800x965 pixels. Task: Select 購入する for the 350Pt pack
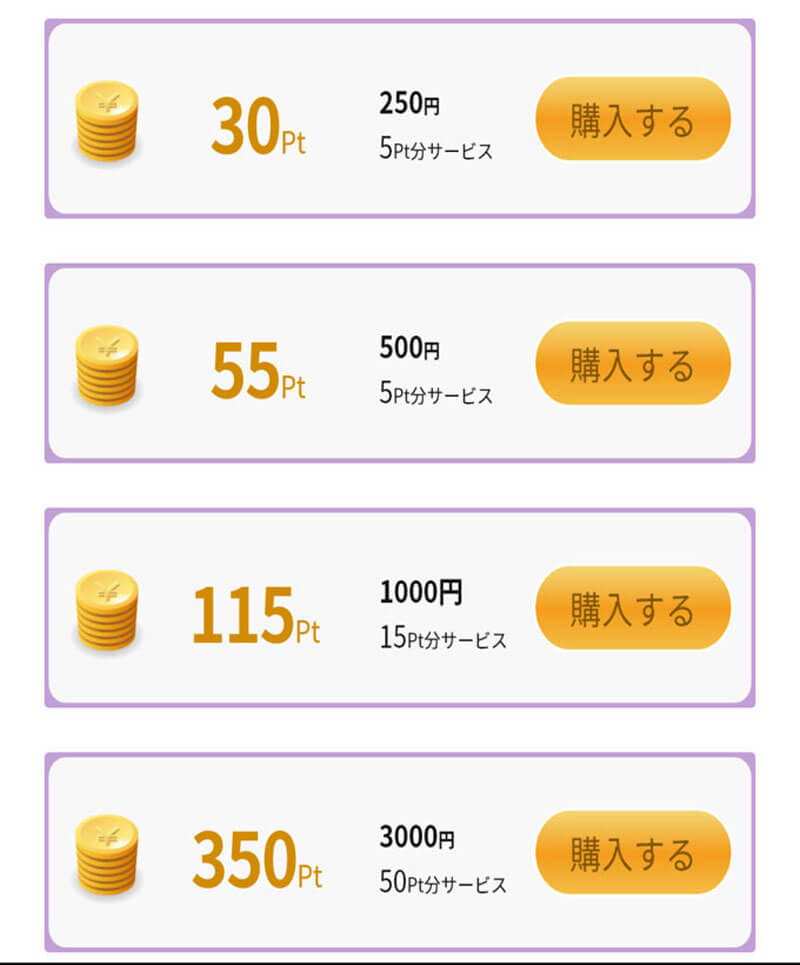[x=633, y=853]
